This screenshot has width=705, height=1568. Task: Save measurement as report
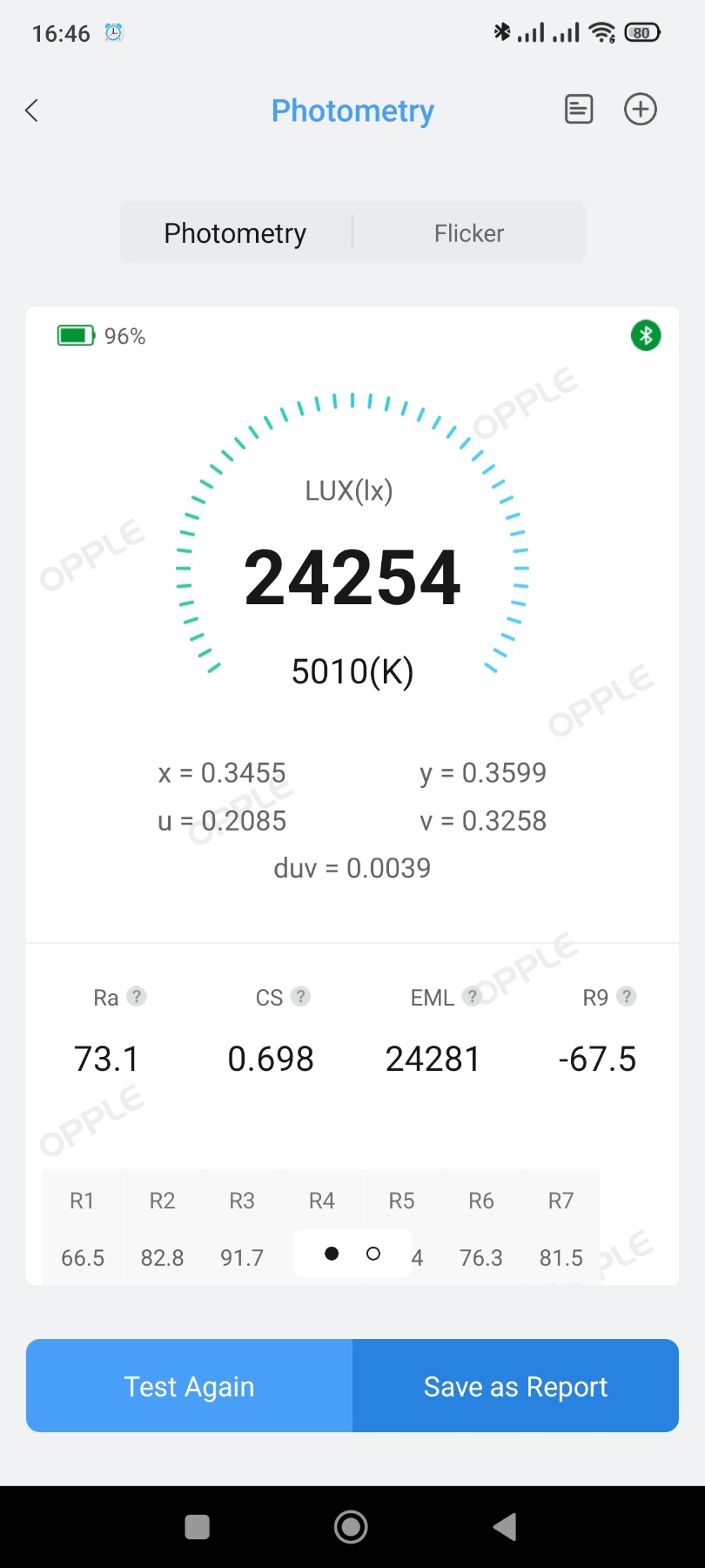point(516,1386)
